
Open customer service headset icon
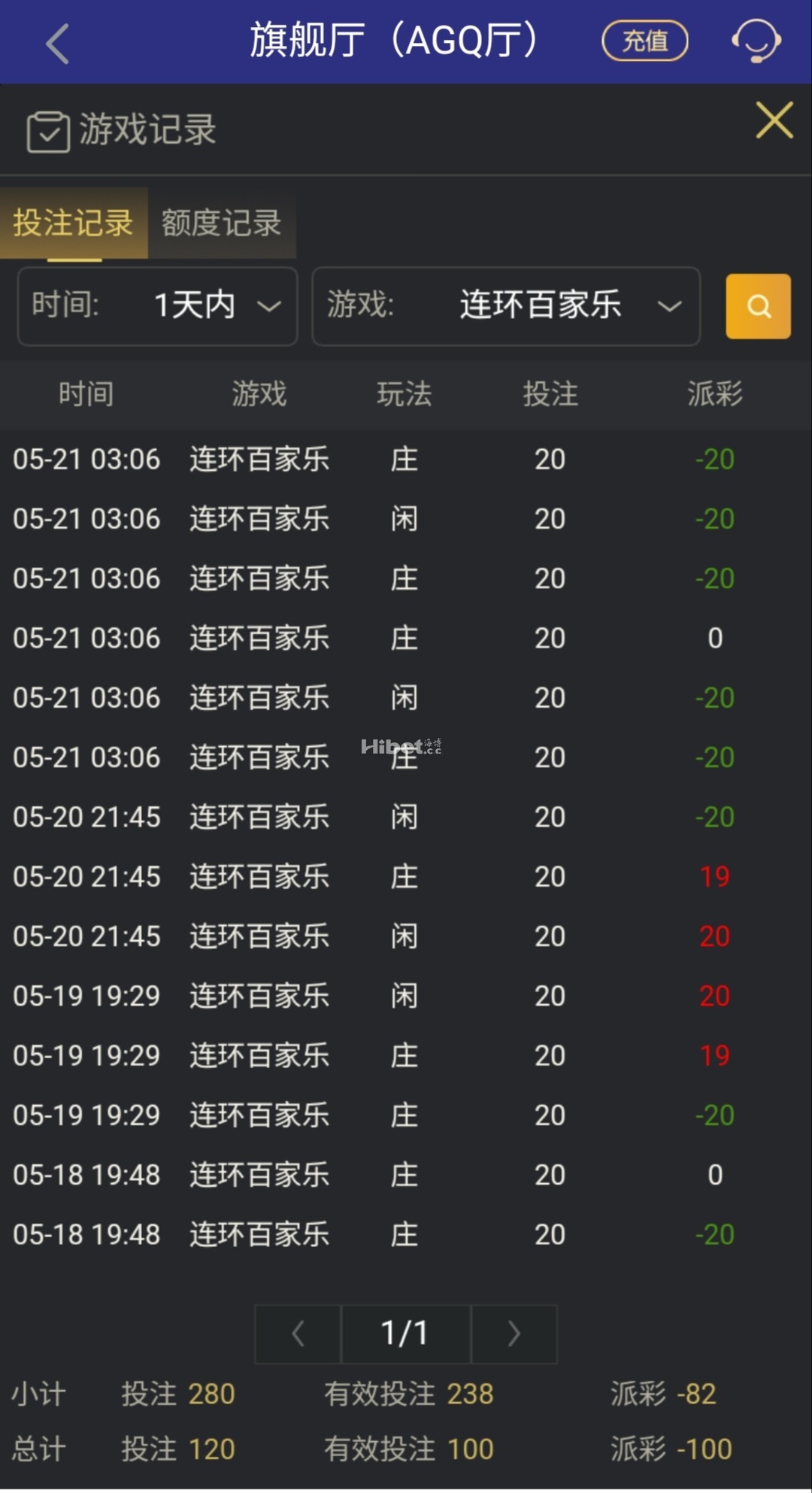[756, 41]
